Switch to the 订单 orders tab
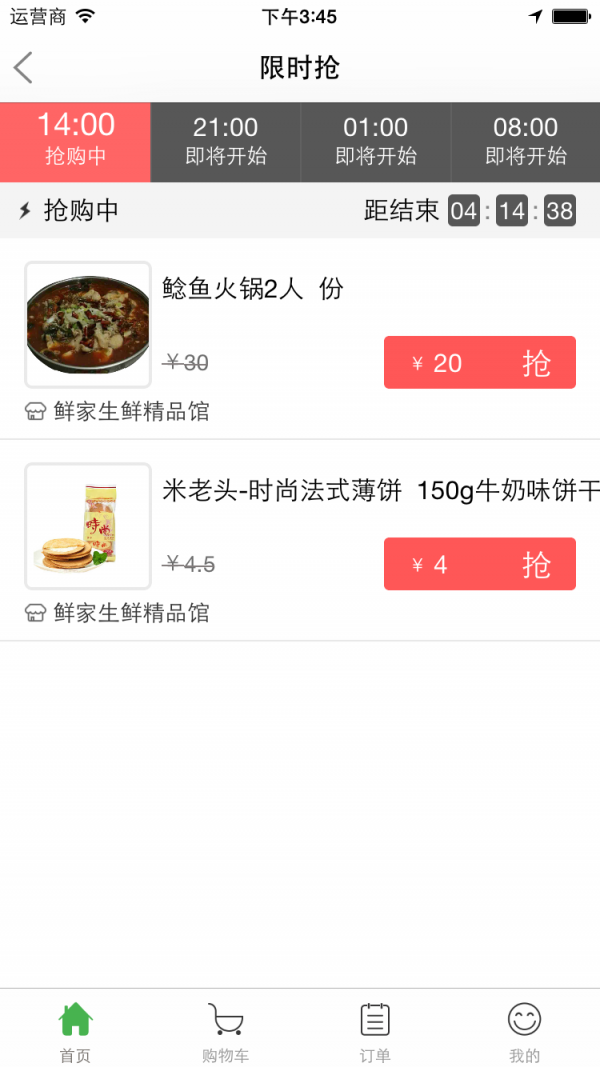 [375, 1030]
